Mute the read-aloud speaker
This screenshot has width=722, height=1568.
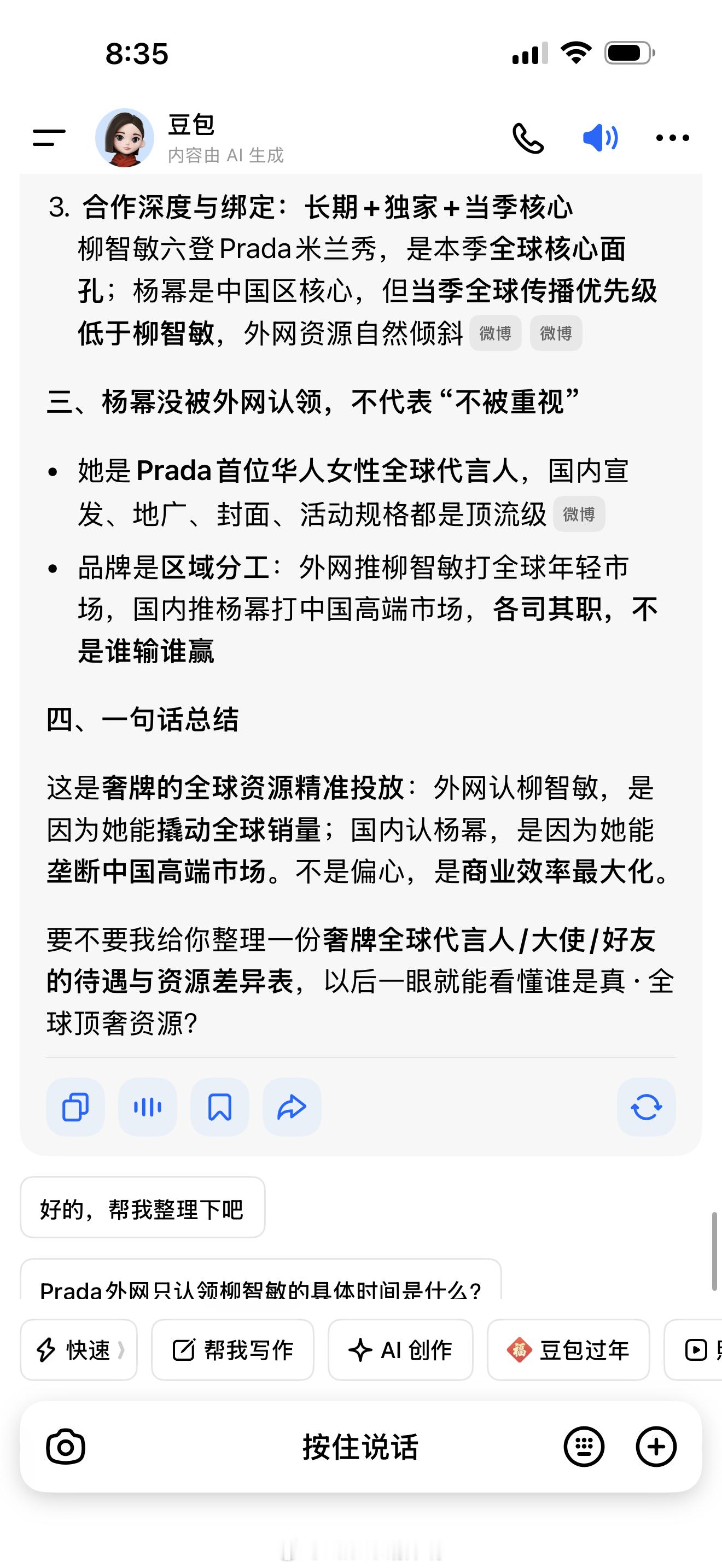coord(600,138)
